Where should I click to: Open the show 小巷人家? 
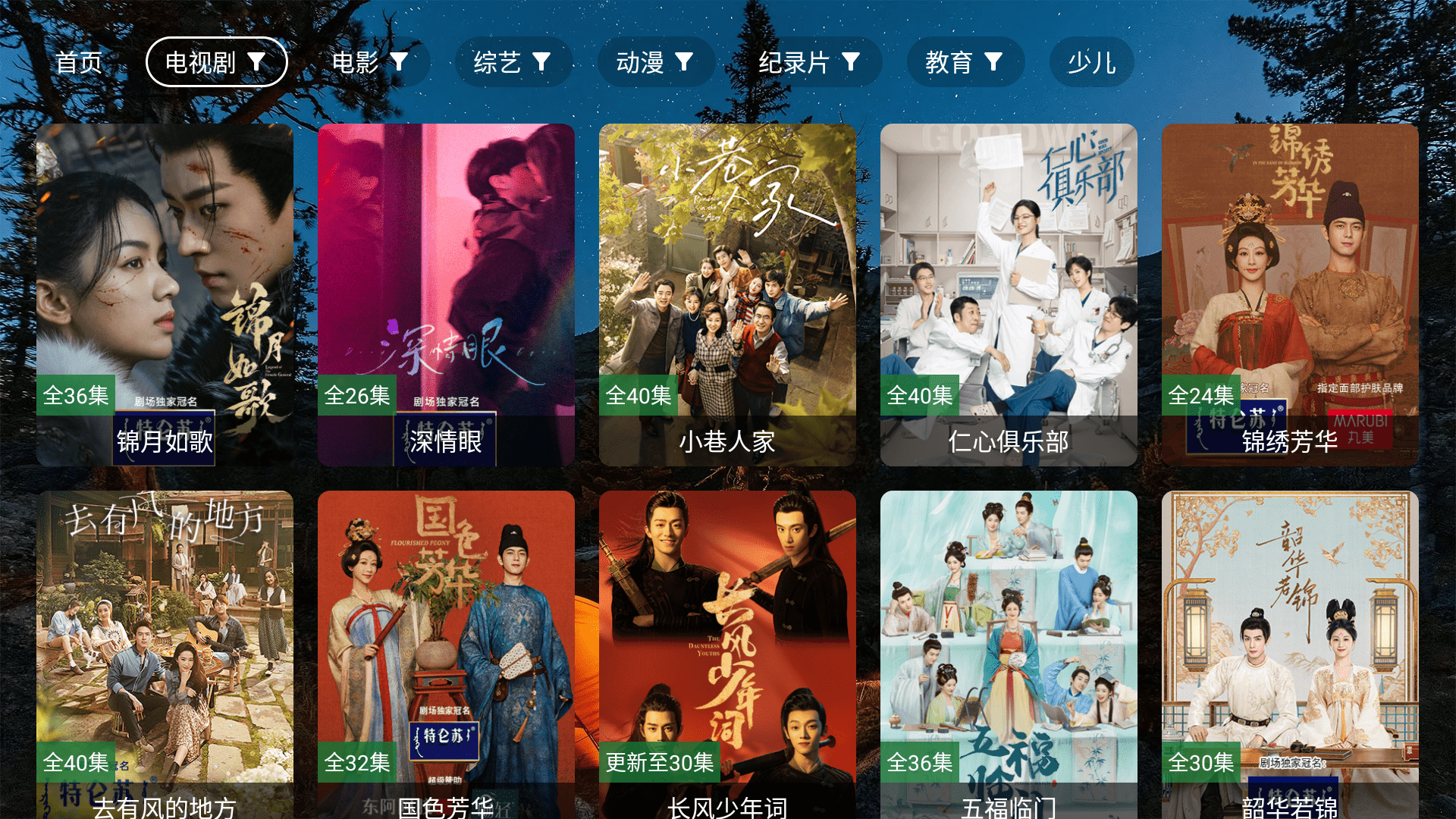coord(727,294)
